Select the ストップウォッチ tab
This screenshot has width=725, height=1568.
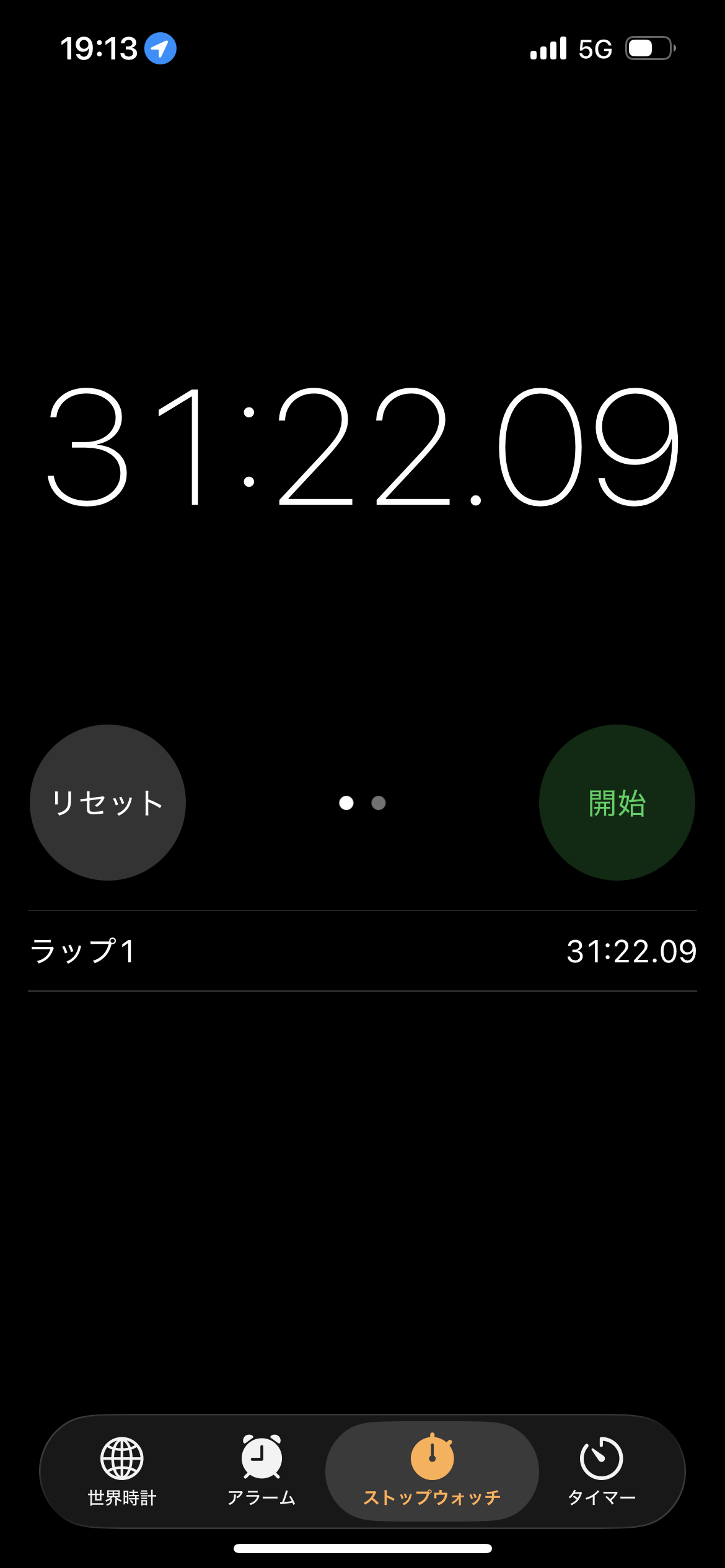tap(432, 1470)
